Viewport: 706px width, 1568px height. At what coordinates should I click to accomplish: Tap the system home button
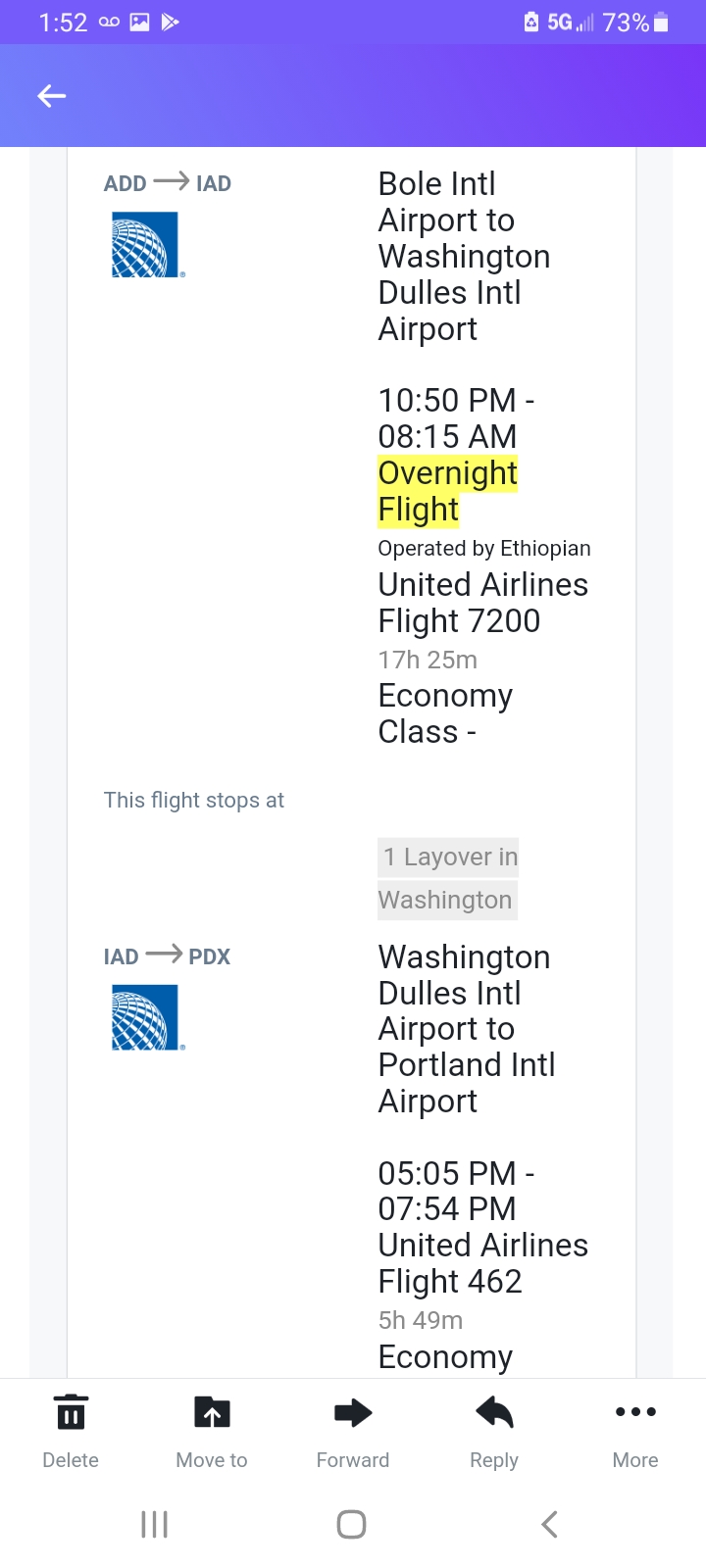click(351, 1524)
